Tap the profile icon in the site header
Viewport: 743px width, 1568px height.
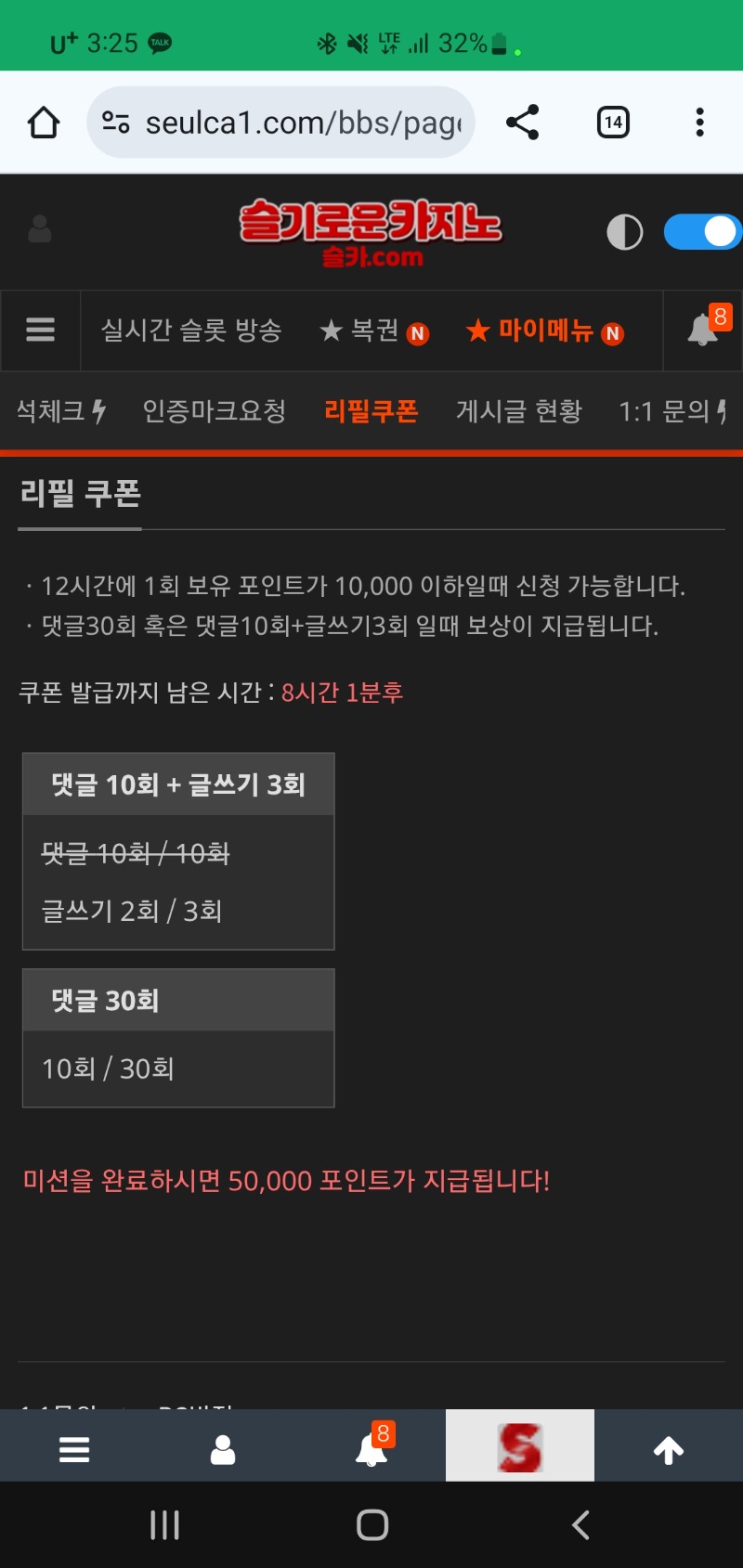click(x=40, y=229)
